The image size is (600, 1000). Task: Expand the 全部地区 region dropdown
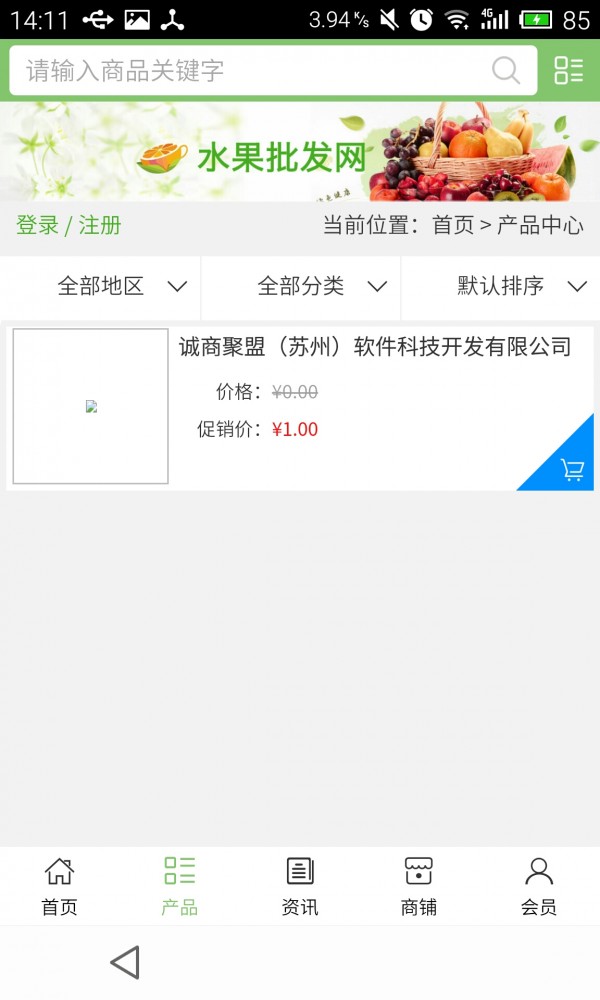120,287
